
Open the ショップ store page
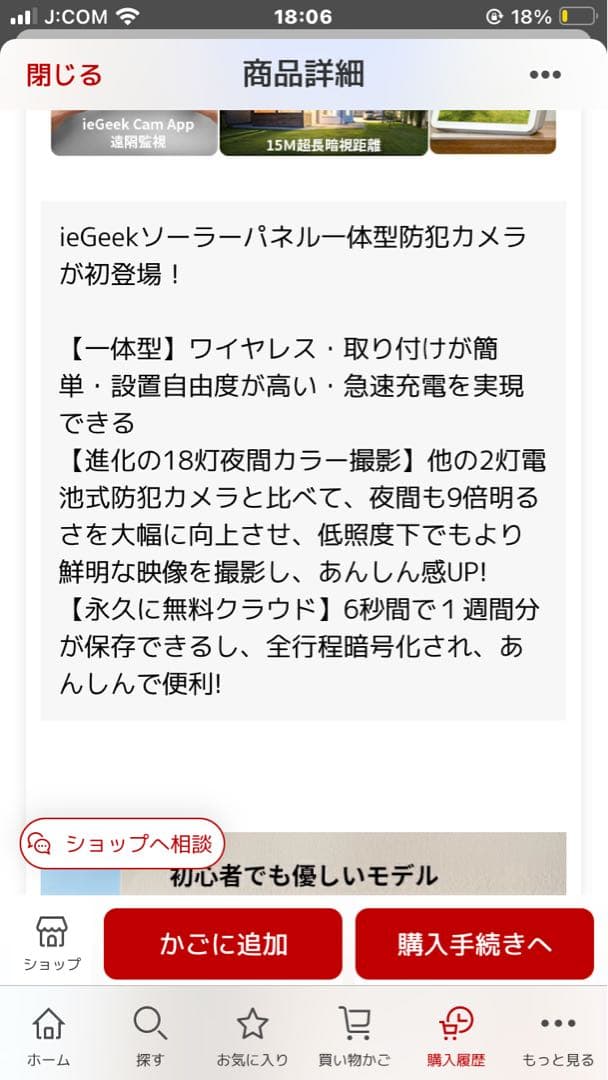point(52,943)
